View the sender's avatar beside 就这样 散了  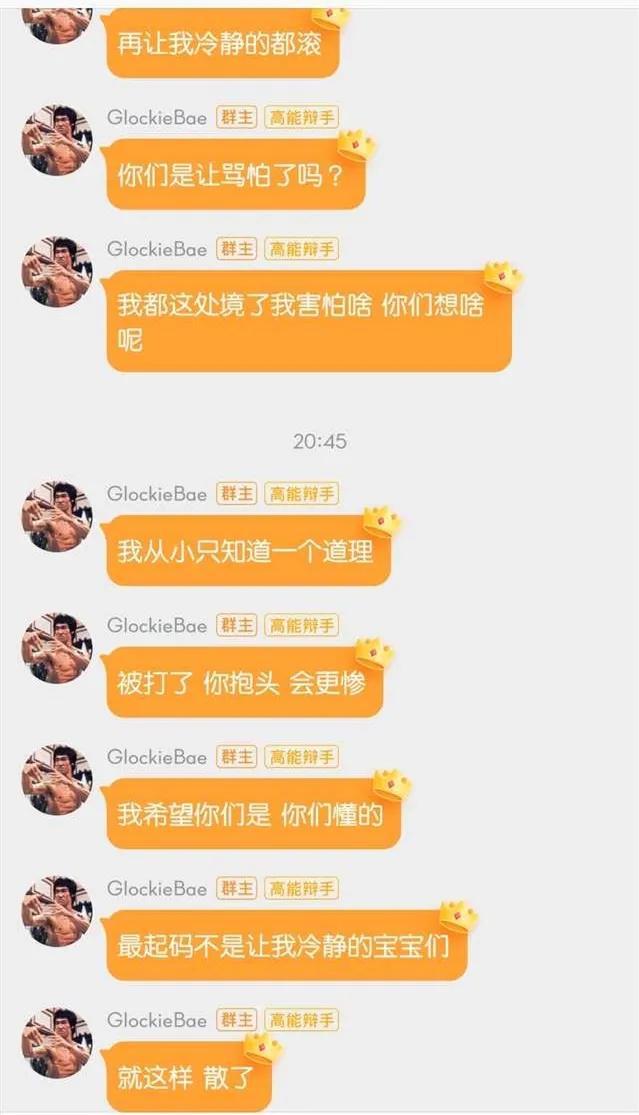click(x=57, y=1043)
